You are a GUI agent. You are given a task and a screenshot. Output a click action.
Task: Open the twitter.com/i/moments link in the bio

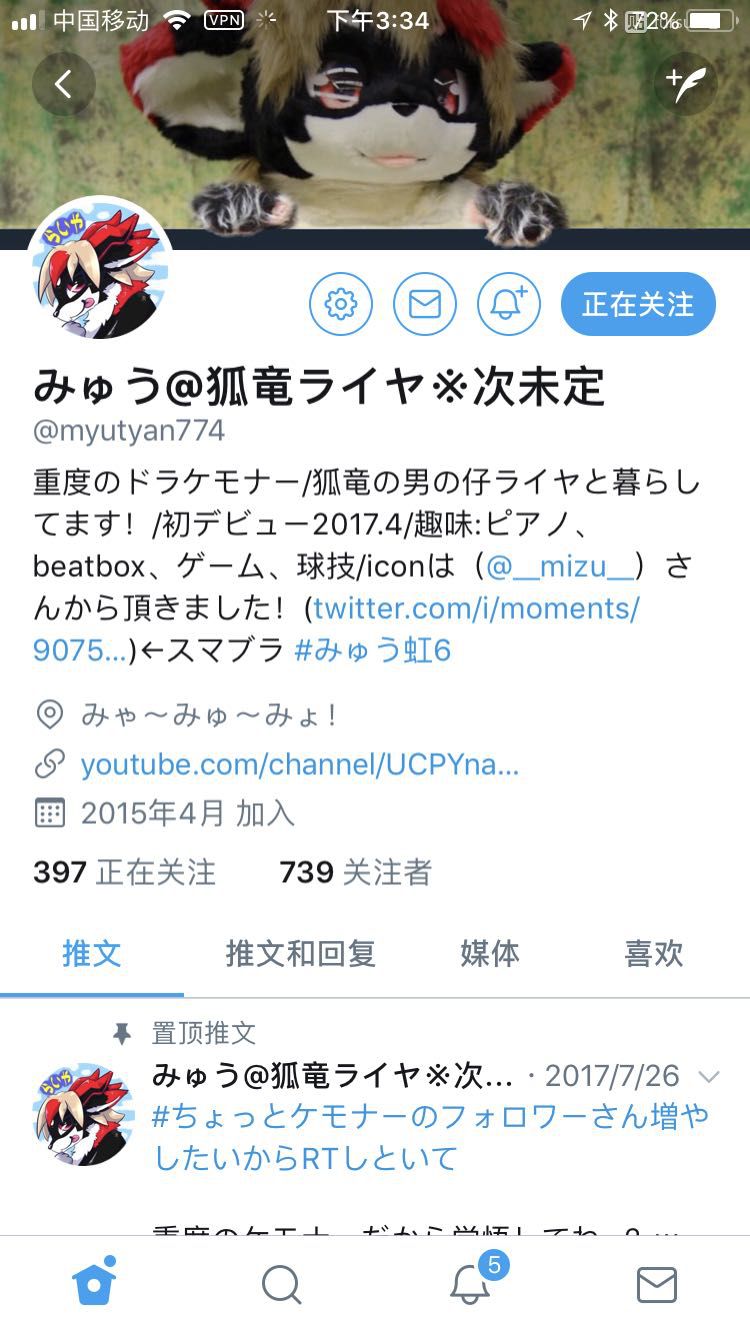476,608
